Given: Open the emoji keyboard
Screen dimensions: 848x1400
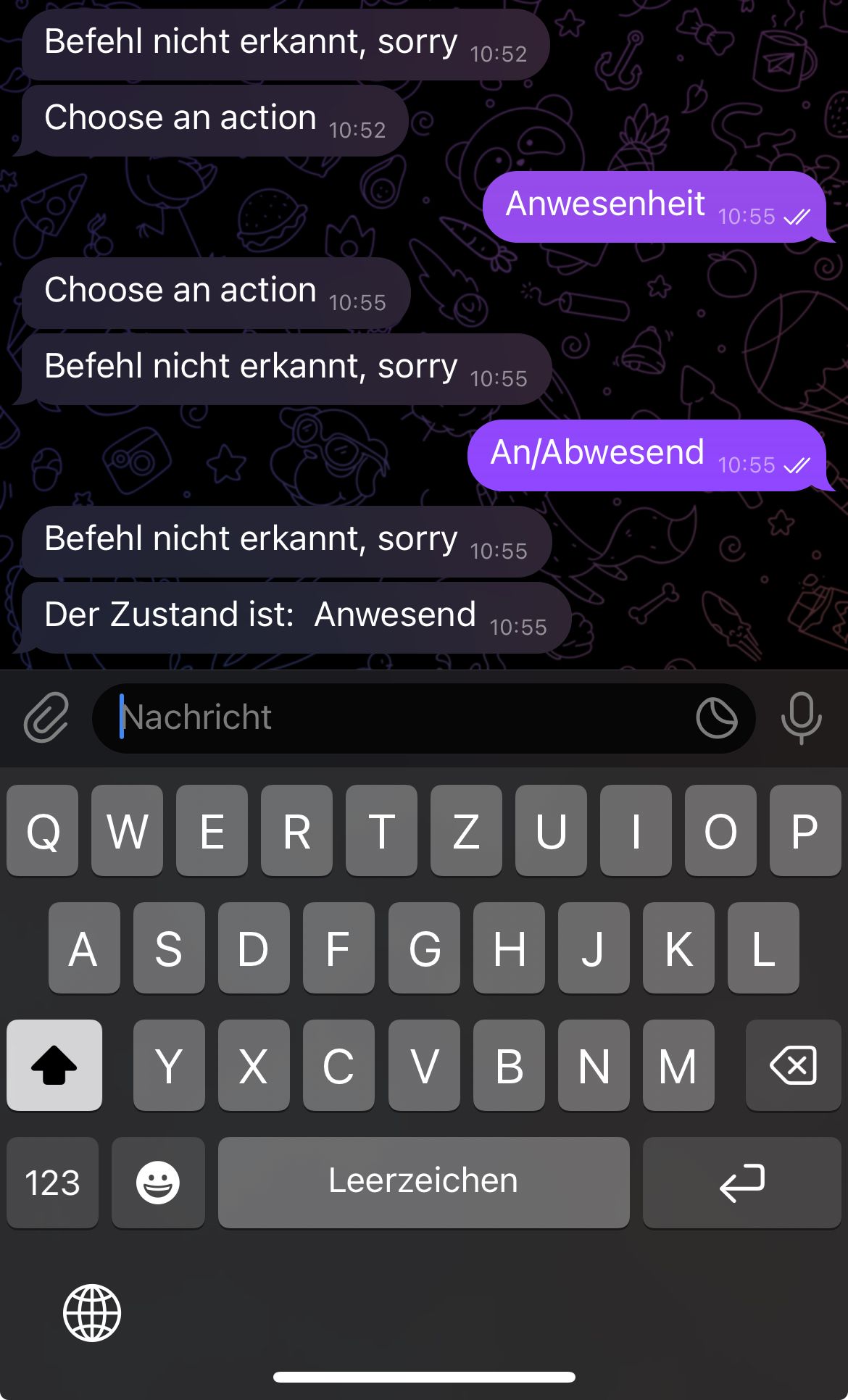Looking at the screenshot, I should pyautogui.click(x=158, y=1182).
